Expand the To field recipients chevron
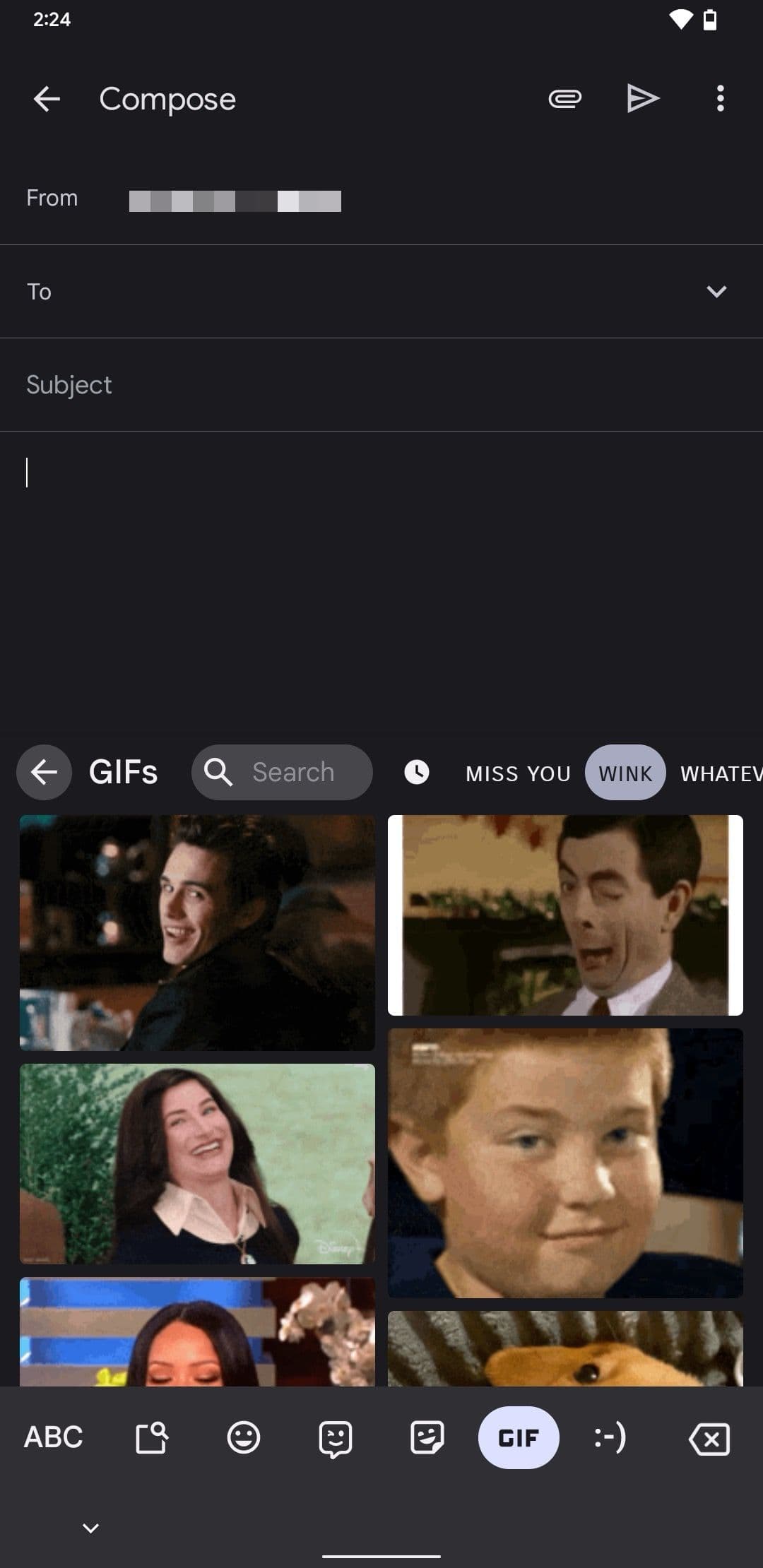This screenshot has width=763, height=1568. (x=716, y=292)
